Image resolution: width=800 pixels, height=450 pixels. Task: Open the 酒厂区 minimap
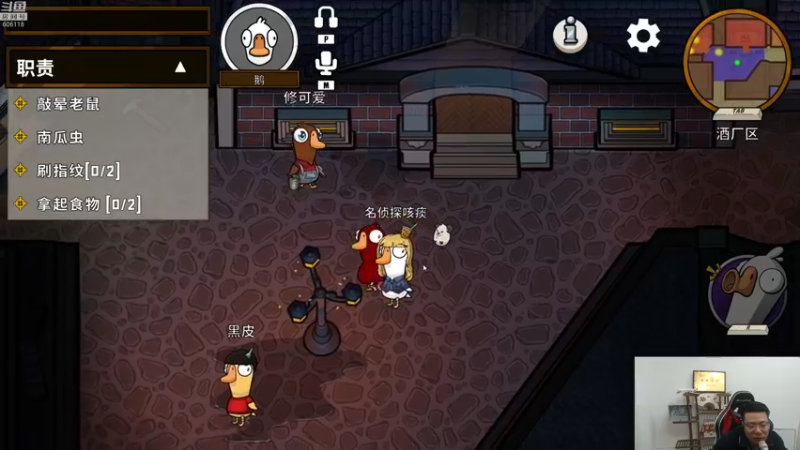[x=737, y=60]
